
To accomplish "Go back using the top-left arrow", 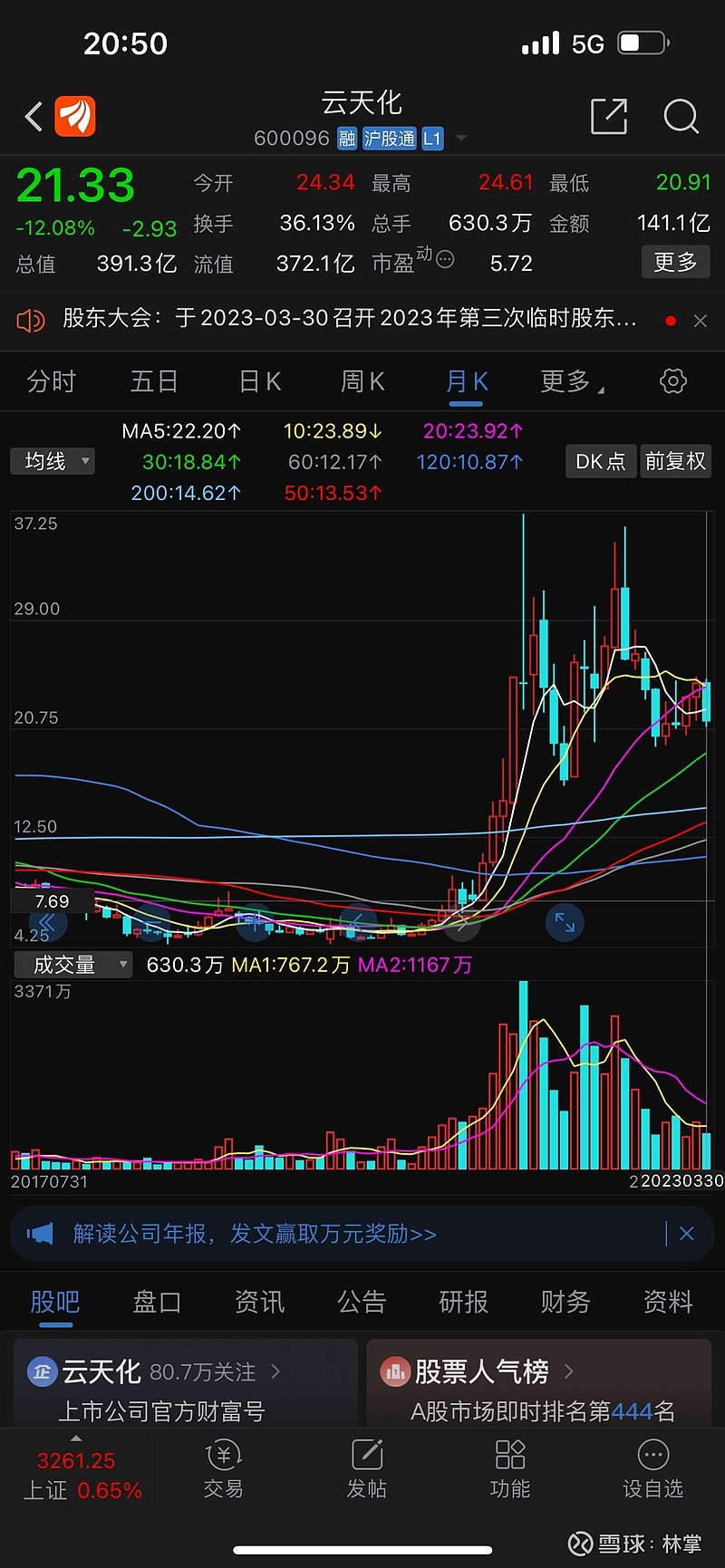I will (x=34, y=116).
